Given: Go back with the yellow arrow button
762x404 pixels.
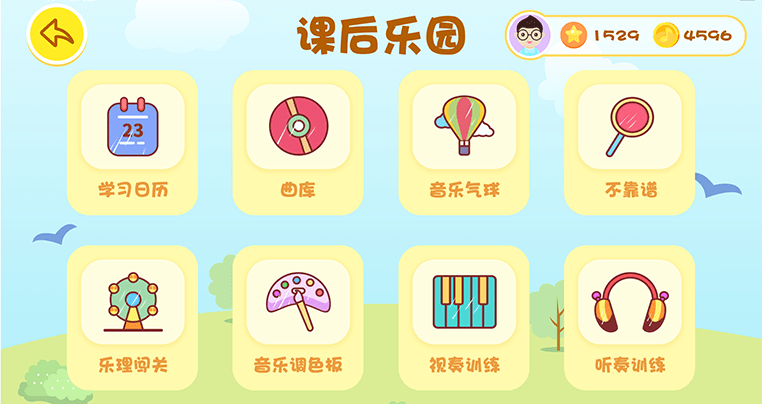Looking at the screenshot, I should click(56, 36).
